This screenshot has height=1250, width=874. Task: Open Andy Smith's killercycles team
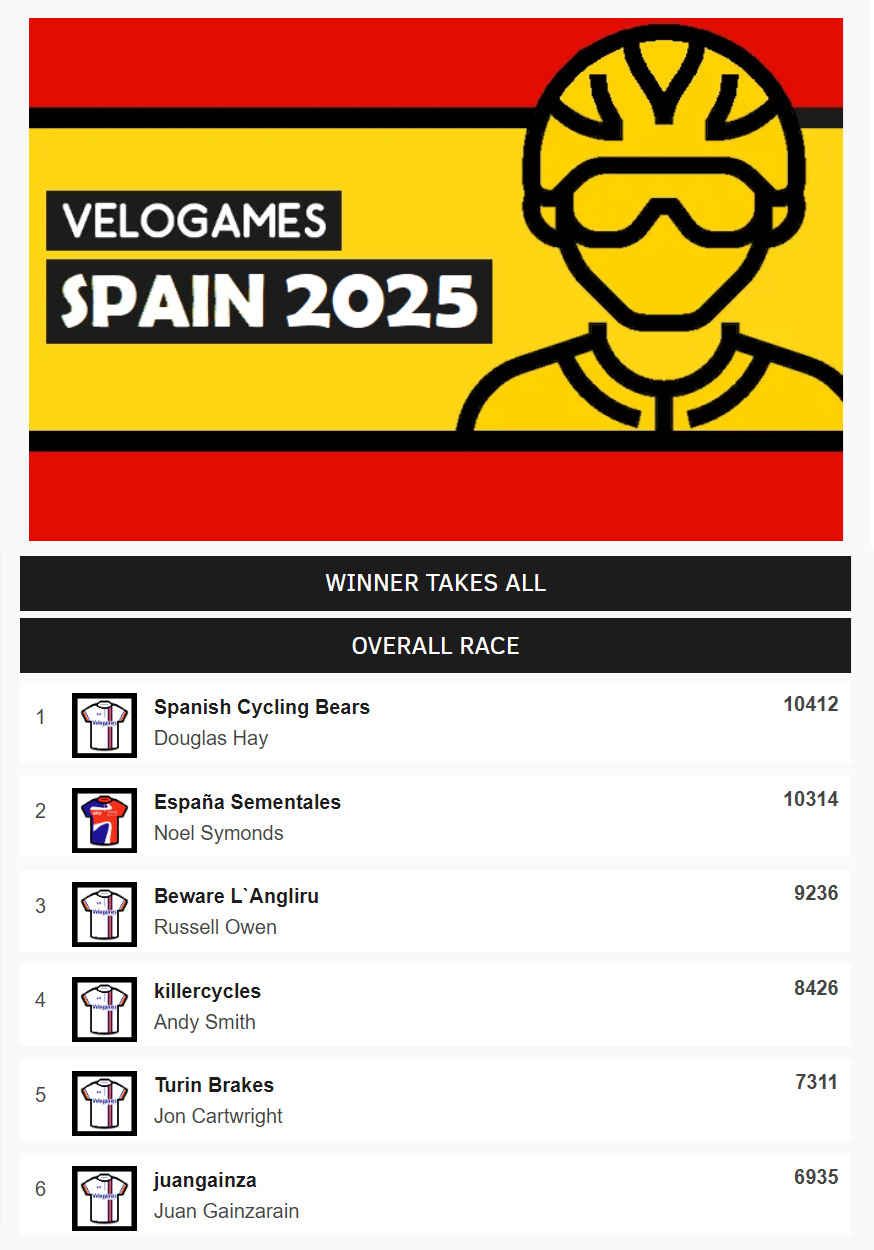click(207, 991)
